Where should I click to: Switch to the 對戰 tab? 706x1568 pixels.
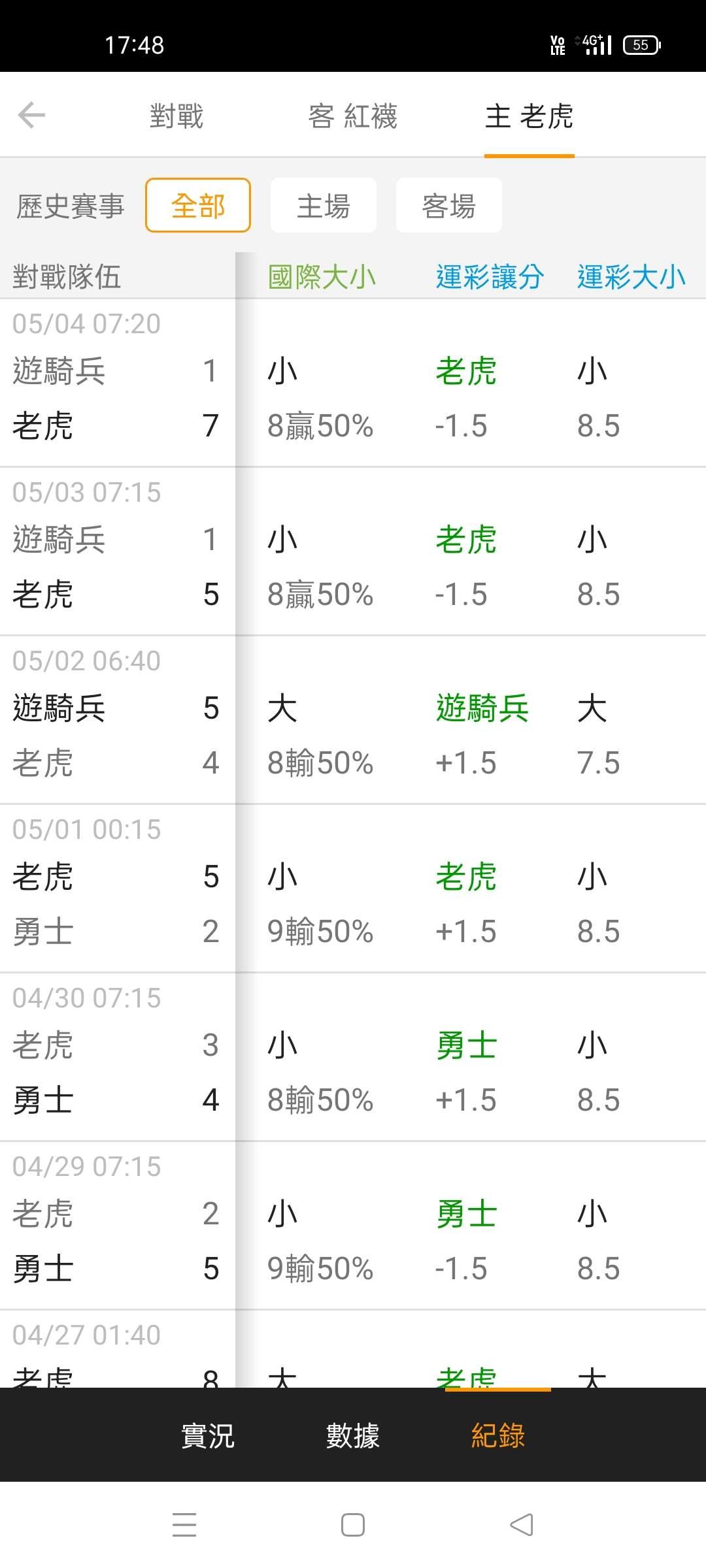point(176,116)
